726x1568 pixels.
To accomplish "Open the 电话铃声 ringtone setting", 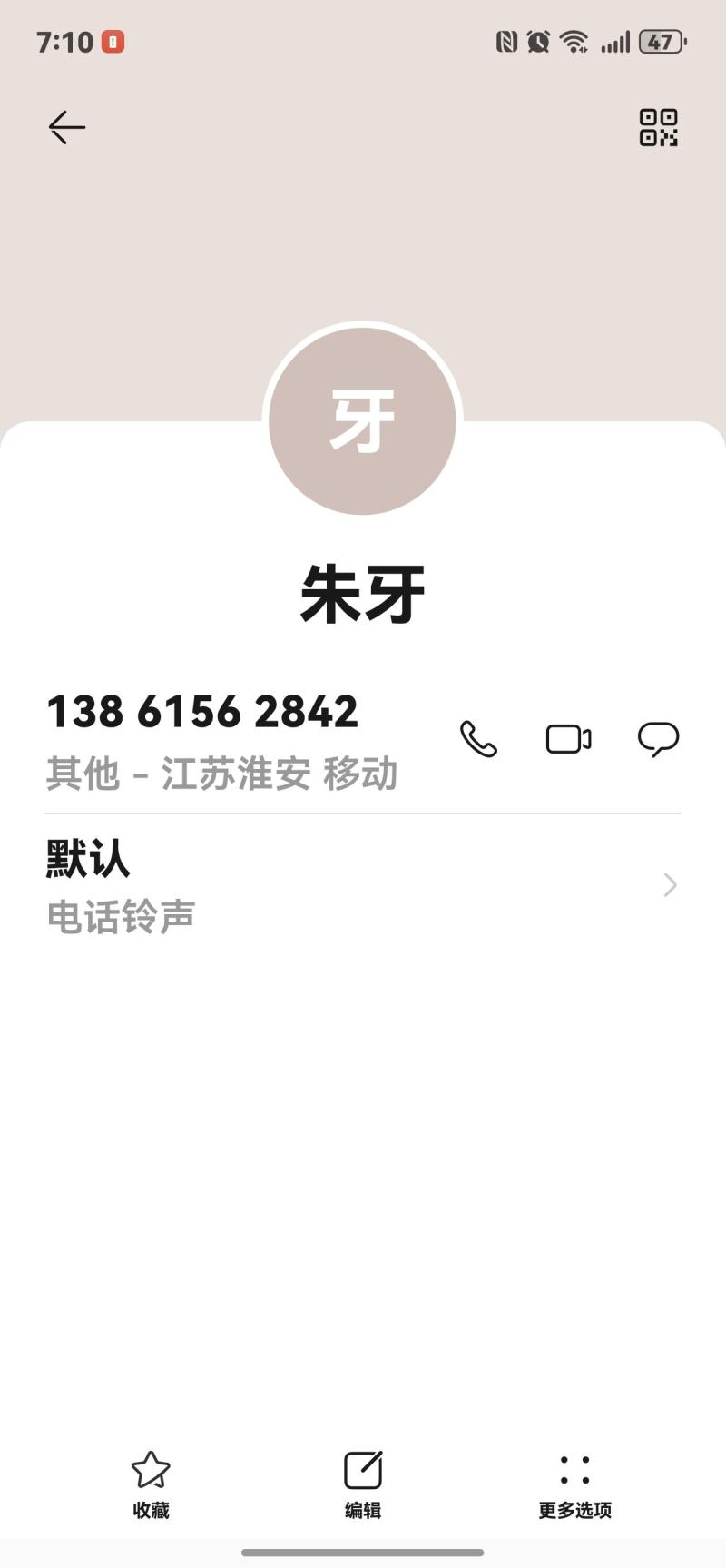I will [363, 885].
